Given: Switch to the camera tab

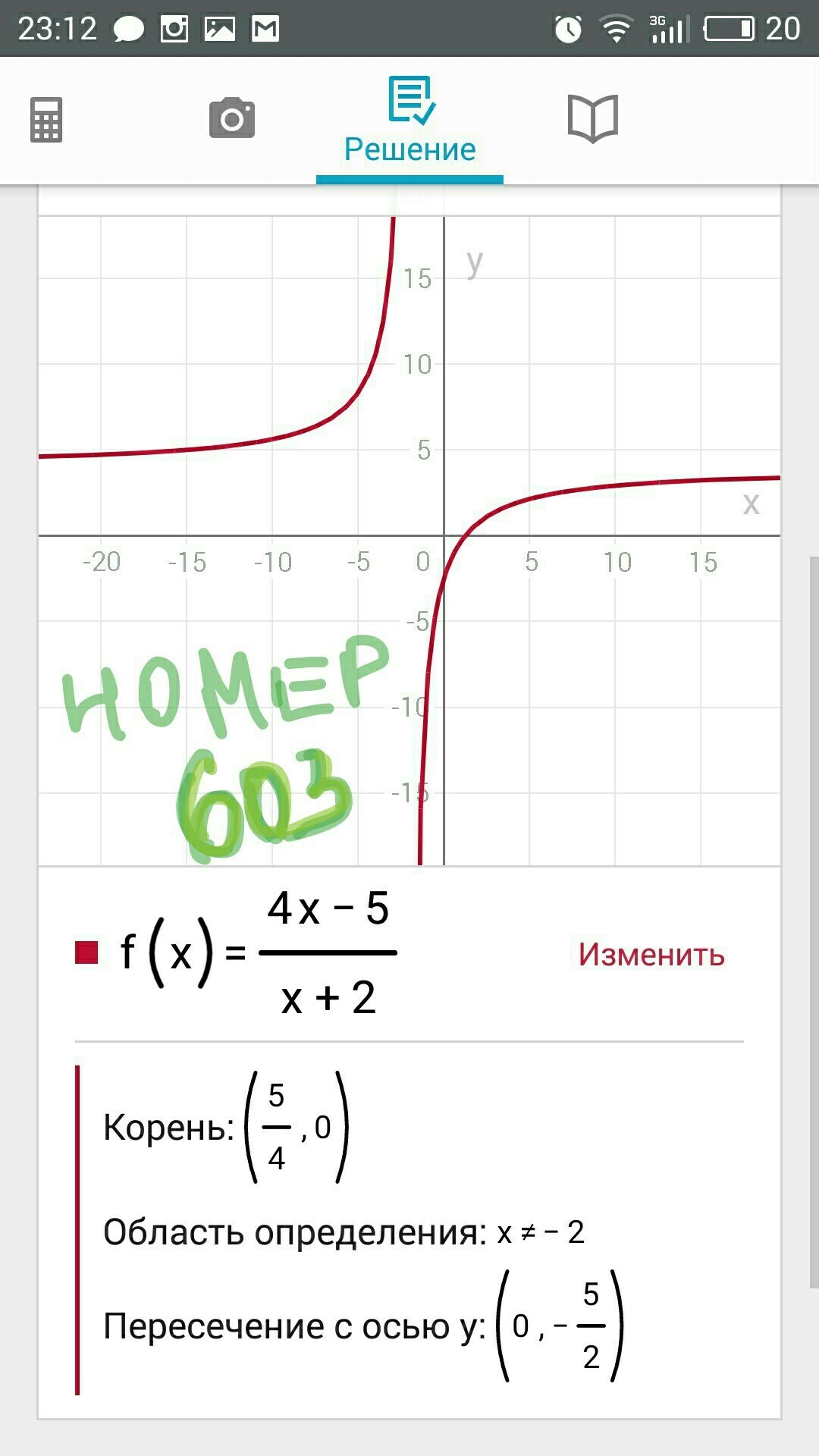Looking at the screenshot, I should pyautogui.click(x=232, y=118).
